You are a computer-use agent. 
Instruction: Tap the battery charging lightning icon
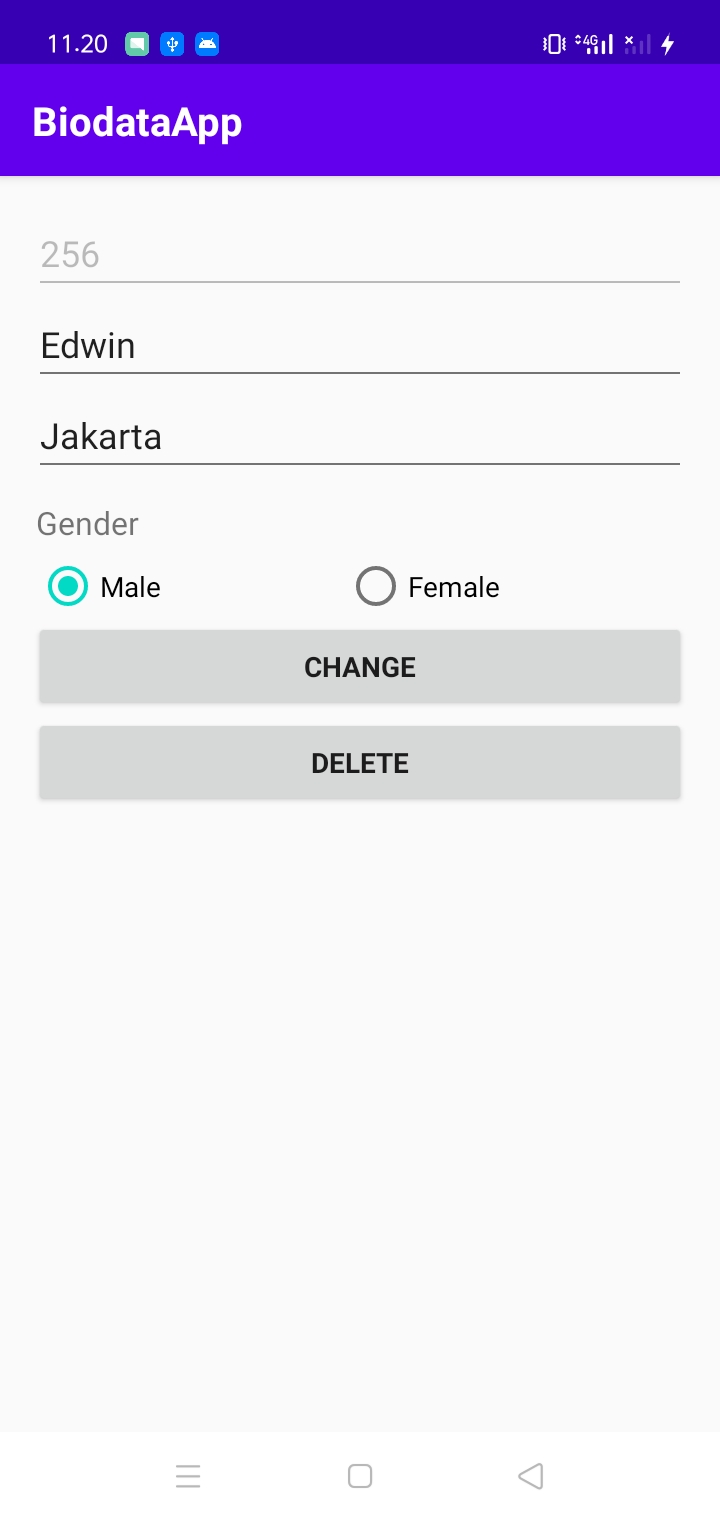click(668, 43)
